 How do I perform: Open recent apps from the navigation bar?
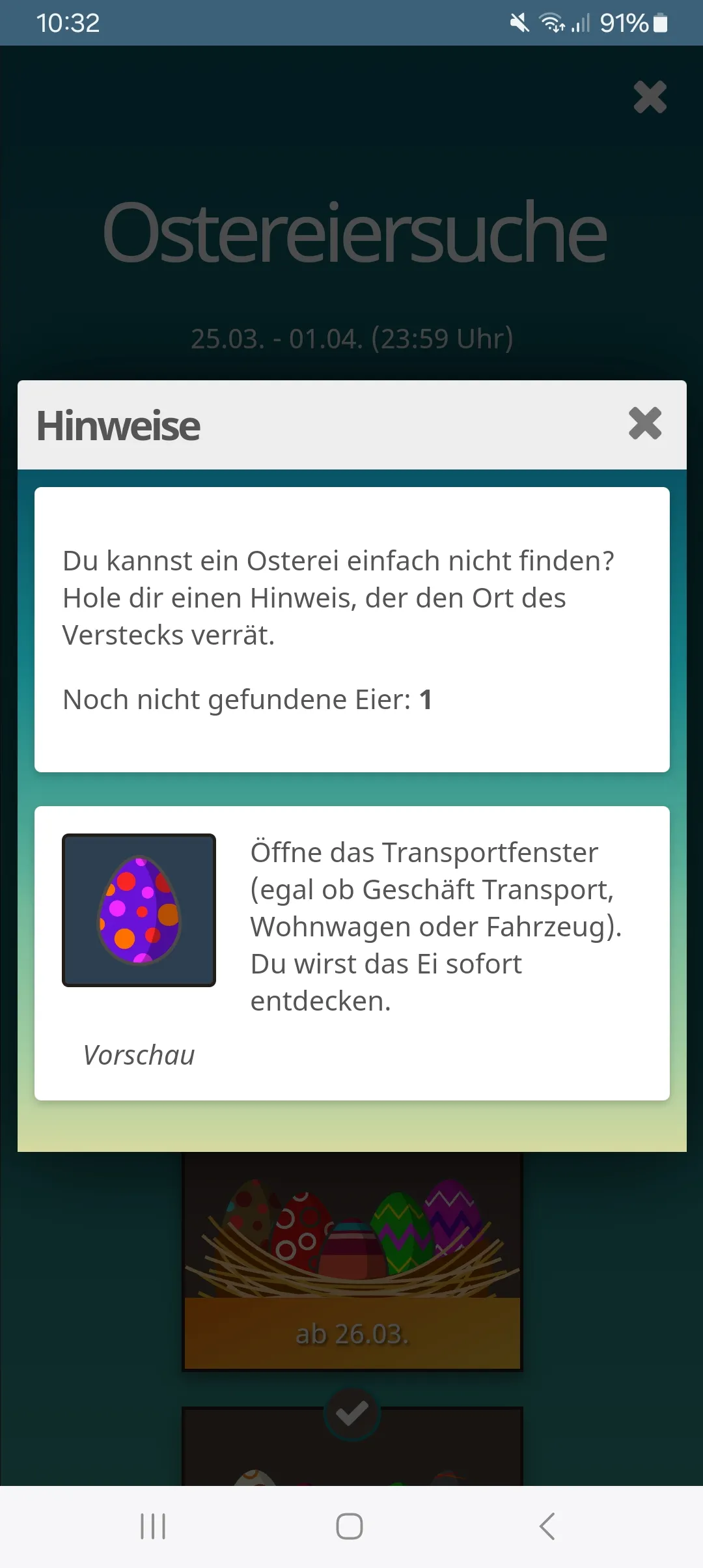coord(153,1526)
